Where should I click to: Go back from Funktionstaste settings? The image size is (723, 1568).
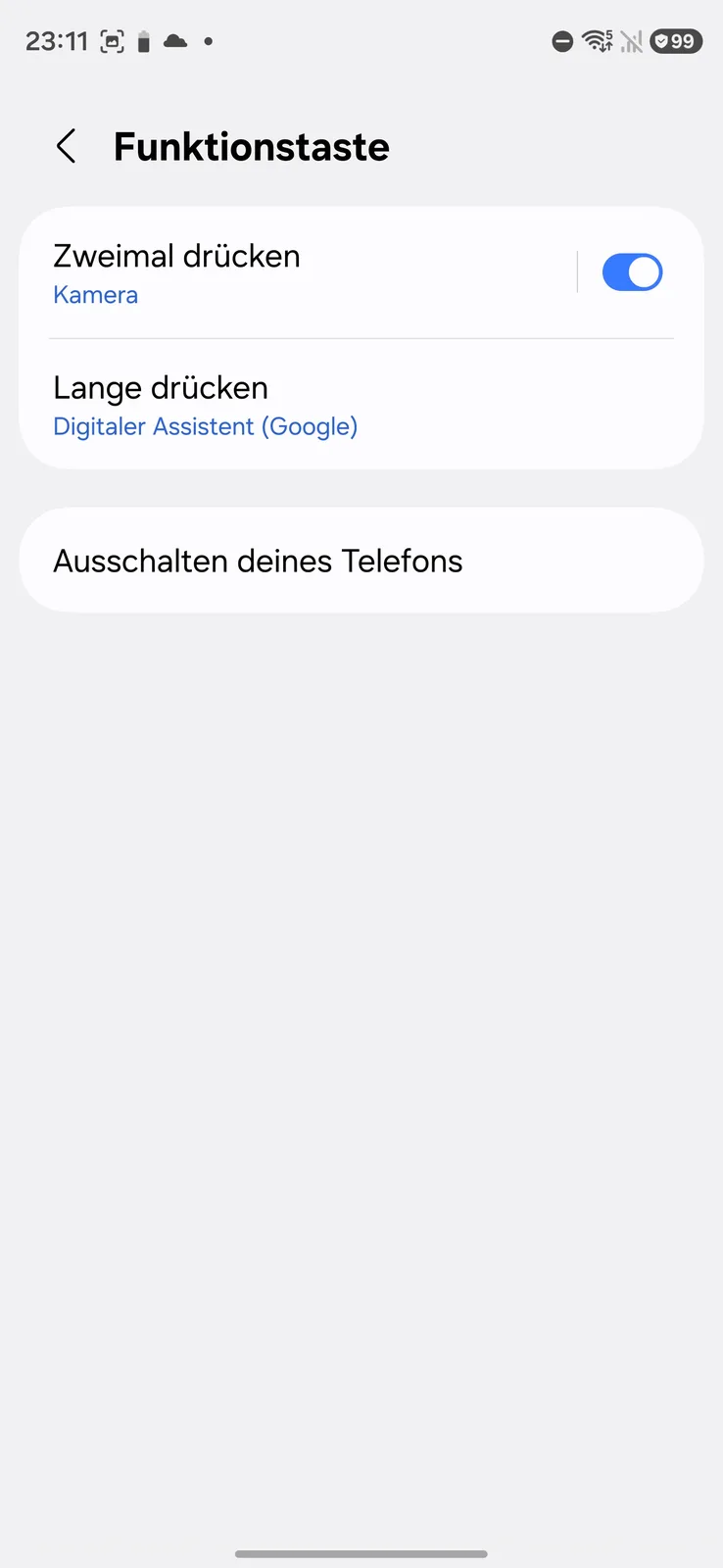pos(66,147)
